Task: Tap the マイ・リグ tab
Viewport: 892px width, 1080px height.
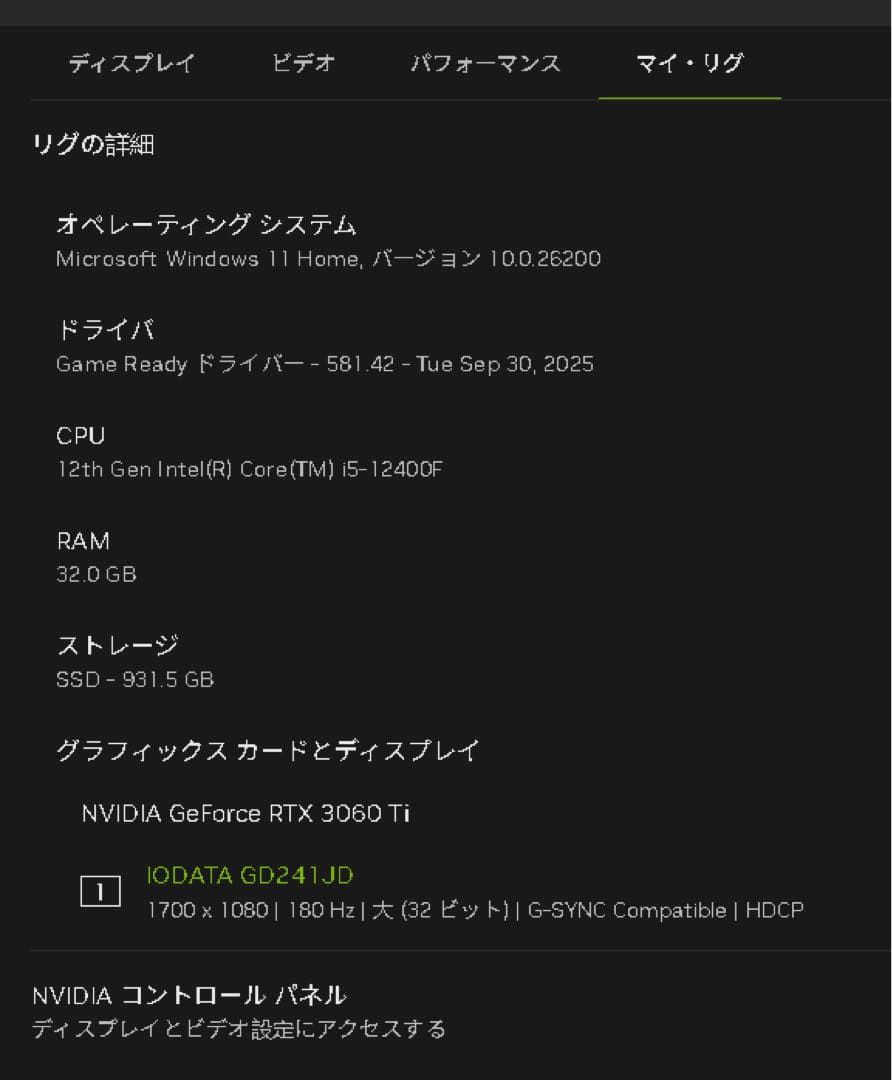Action: pyautogui.click(x=689, y=64)
